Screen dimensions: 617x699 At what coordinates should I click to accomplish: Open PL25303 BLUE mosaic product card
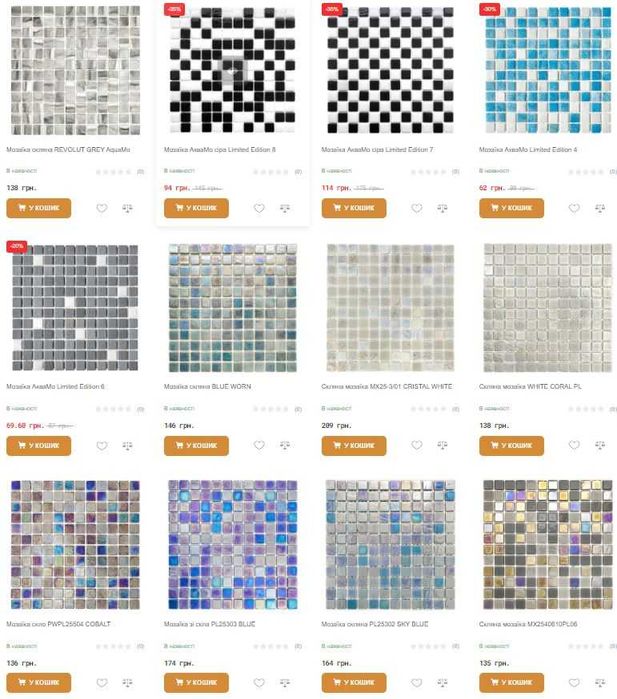pos(231,544)
